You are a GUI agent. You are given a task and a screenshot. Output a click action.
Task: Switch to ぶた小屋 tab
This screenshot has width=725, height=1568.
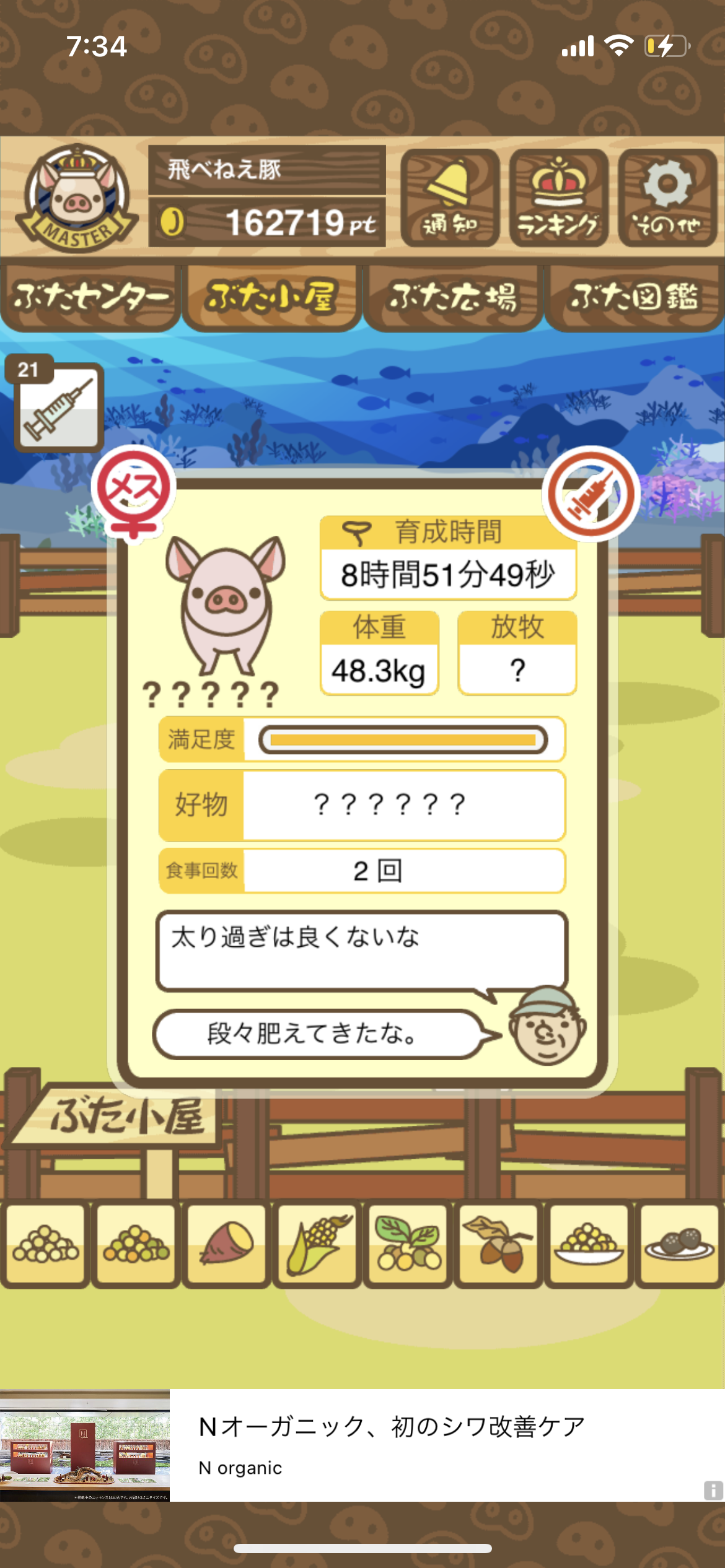[271, 297]
